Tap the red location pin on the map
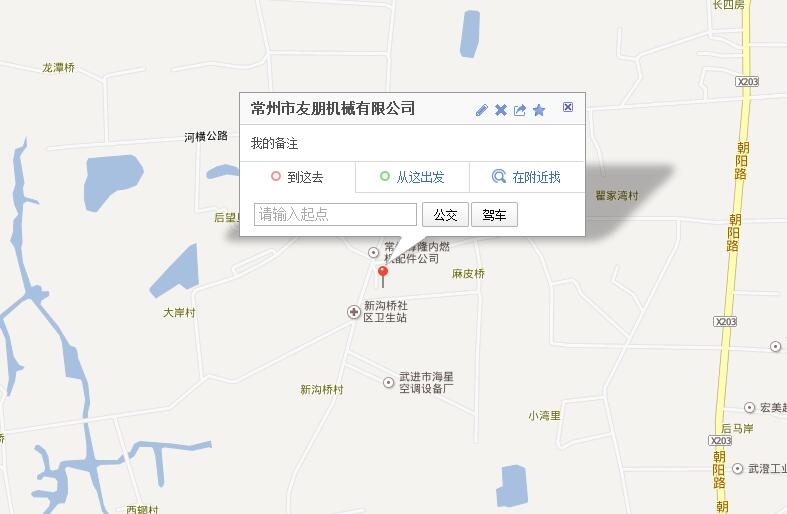The width and height of the screenshot is (787, 514). pos(382,273)
